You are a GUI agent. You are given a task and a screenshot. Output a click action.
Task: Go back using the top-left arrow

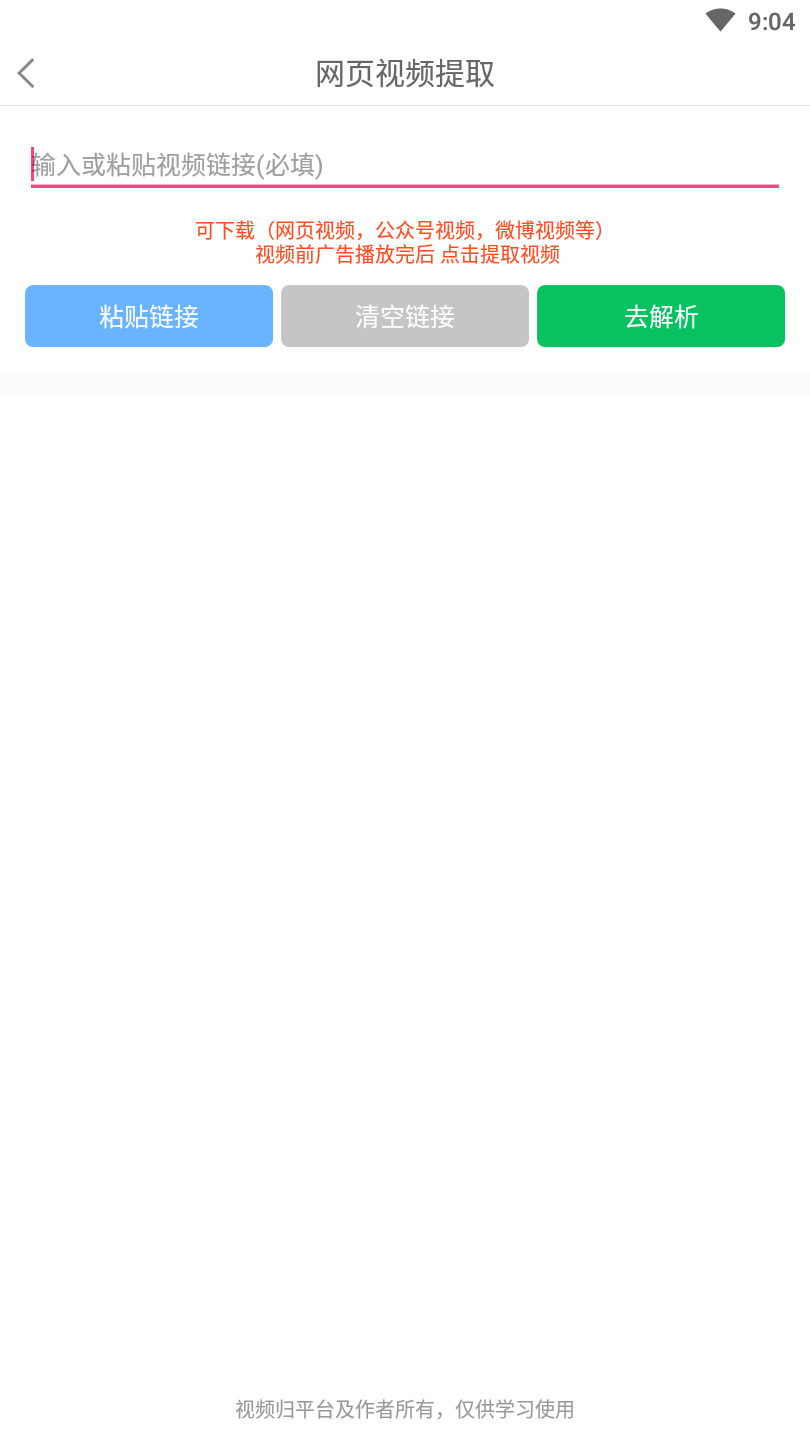tap(27, 73)
